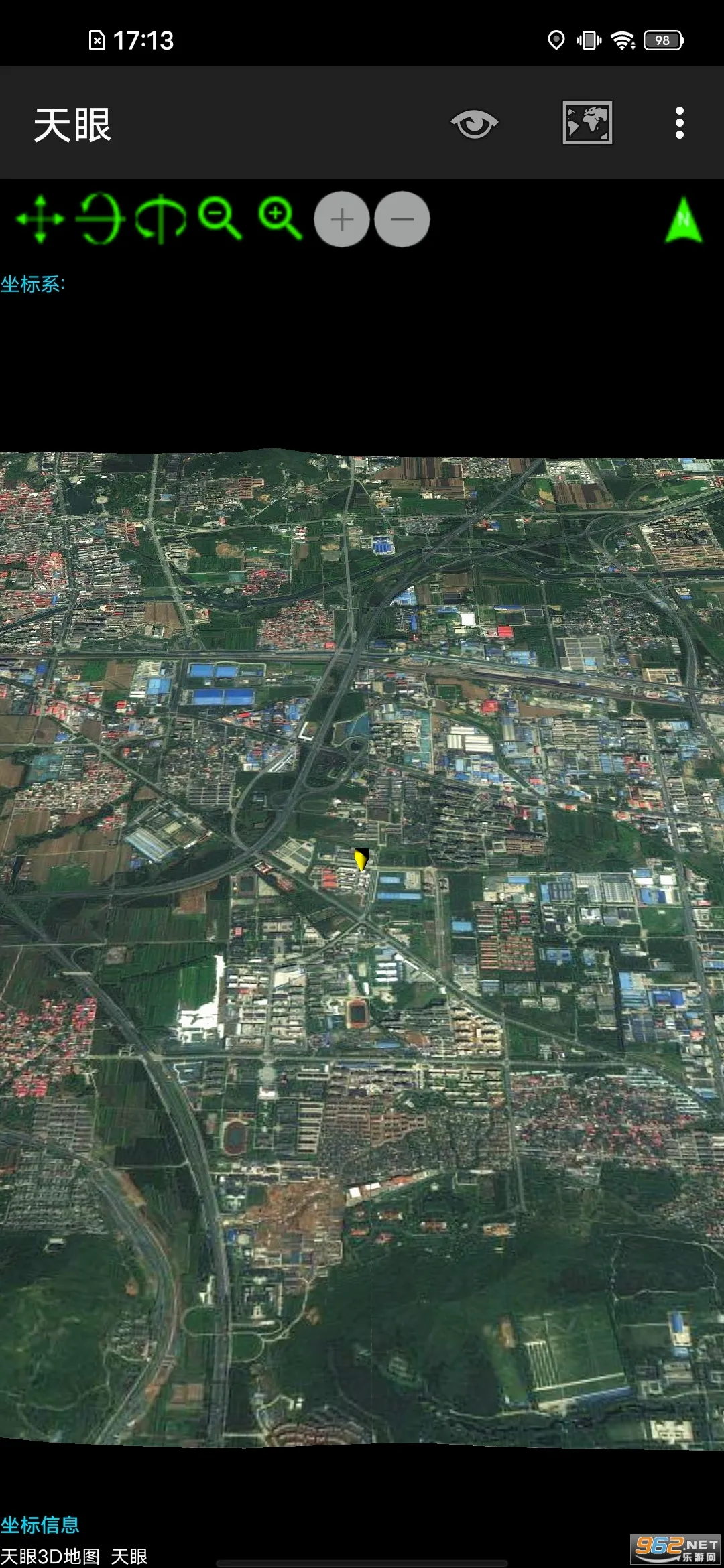Select the vertical-axis rotate tool

(x=161, y=218)
